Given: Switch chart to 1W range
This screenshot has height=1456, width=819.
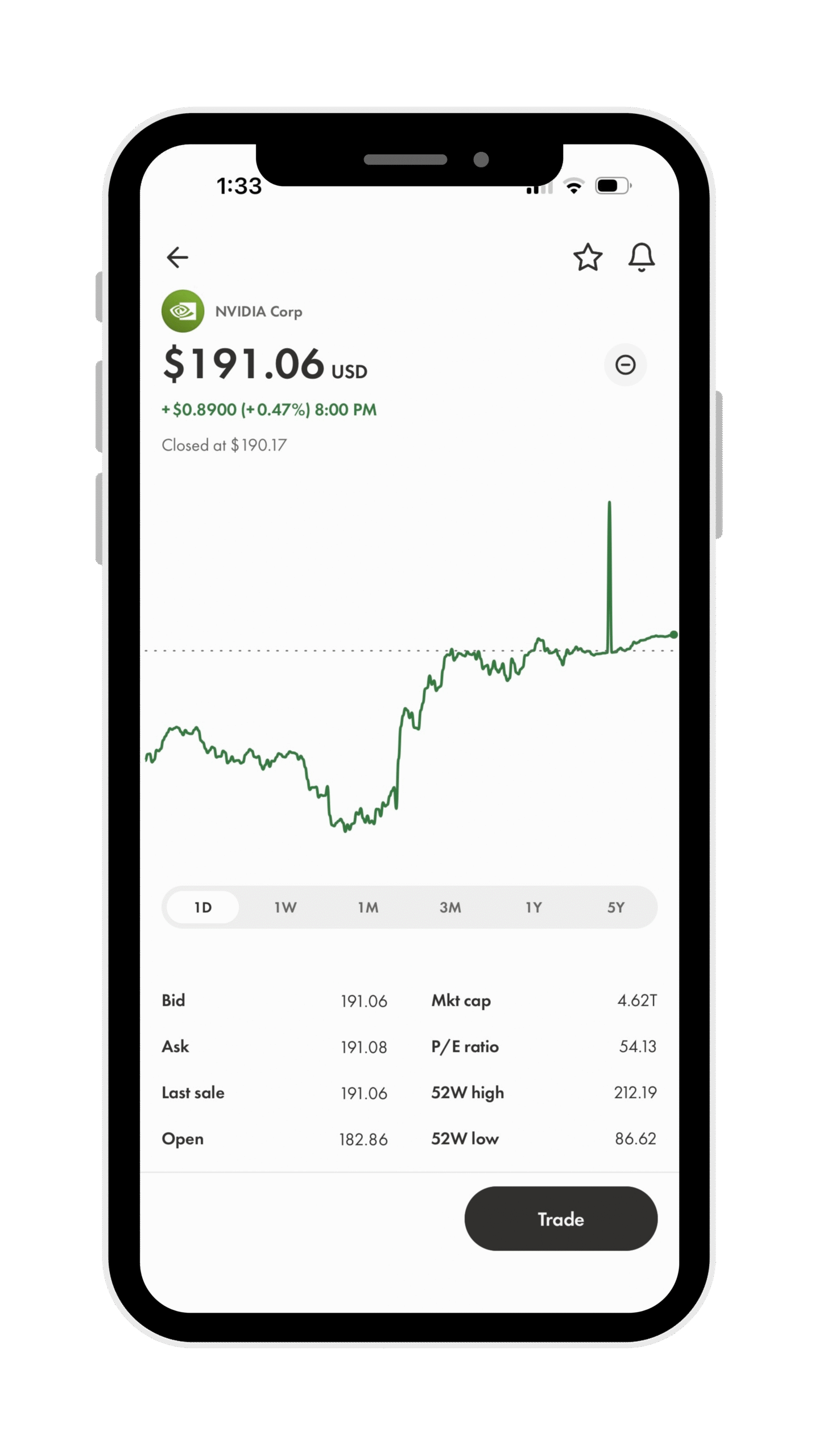Looking at the screenshot, I should tap(285, 907).
